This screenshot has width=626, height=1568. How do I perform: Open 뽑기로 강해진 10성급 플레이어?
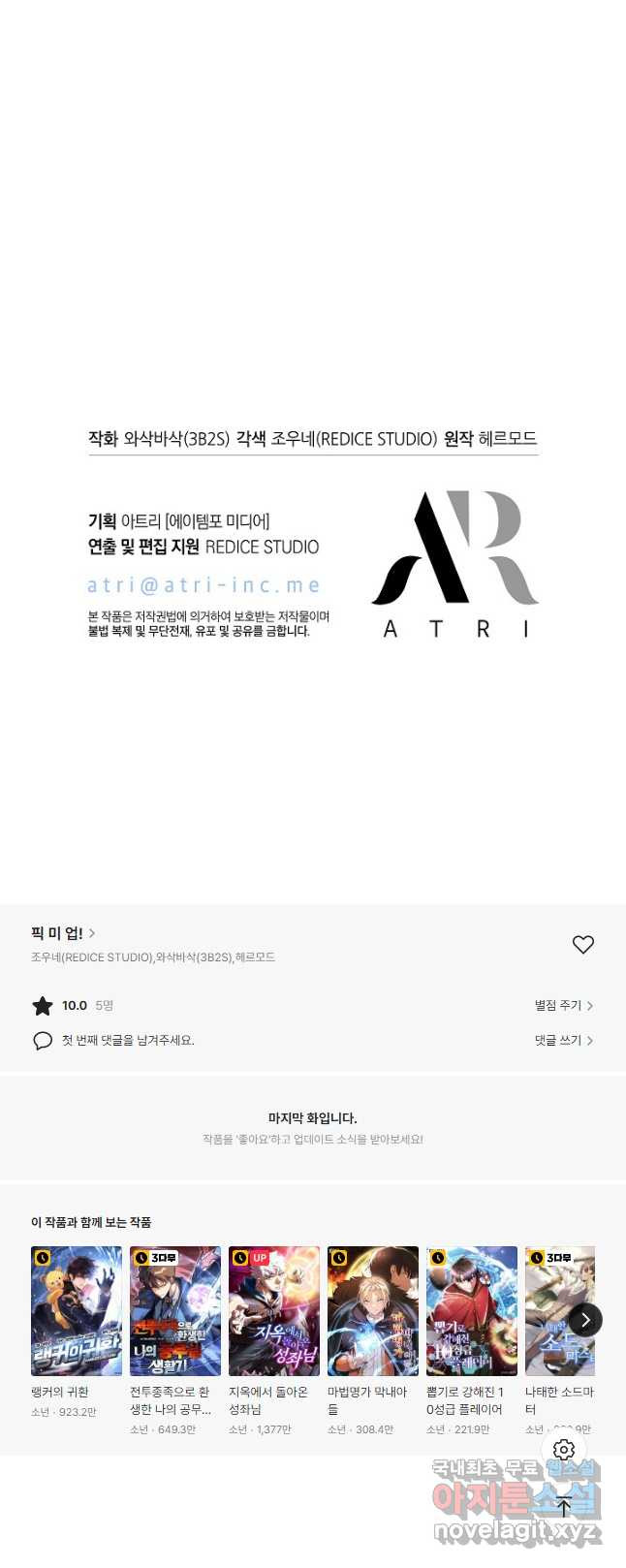[x=472, y=1311]
